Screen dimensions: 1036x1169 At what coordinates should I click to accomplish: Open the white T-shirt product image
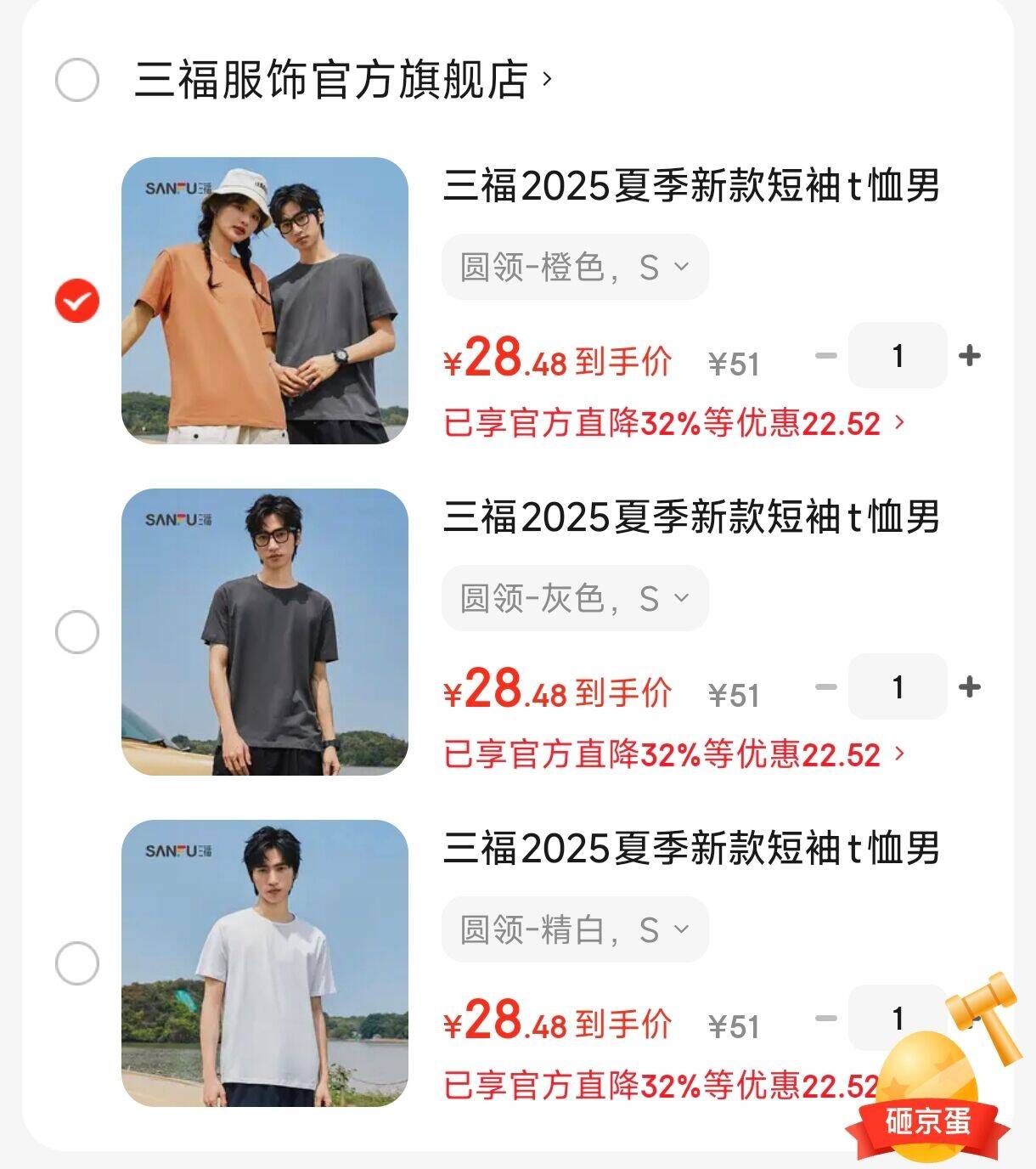[x=264, y=963]
